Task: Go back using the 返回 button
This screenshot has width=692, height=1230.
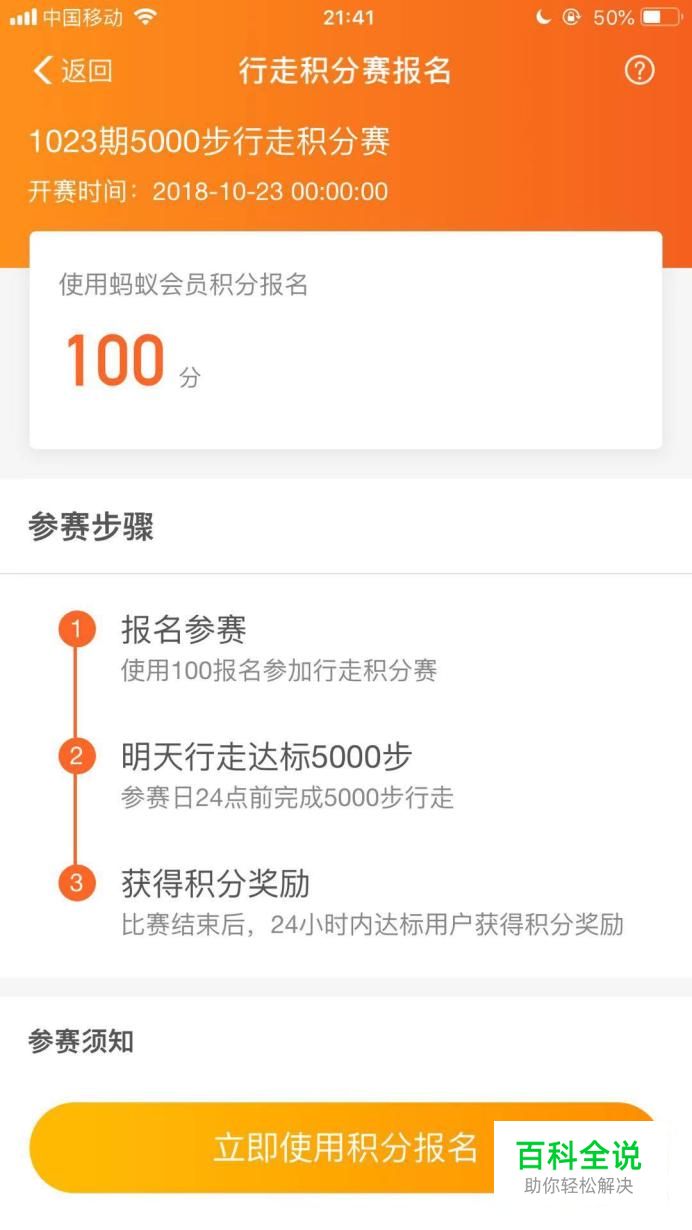Action: pyautogui.click(x=72, y=71)
